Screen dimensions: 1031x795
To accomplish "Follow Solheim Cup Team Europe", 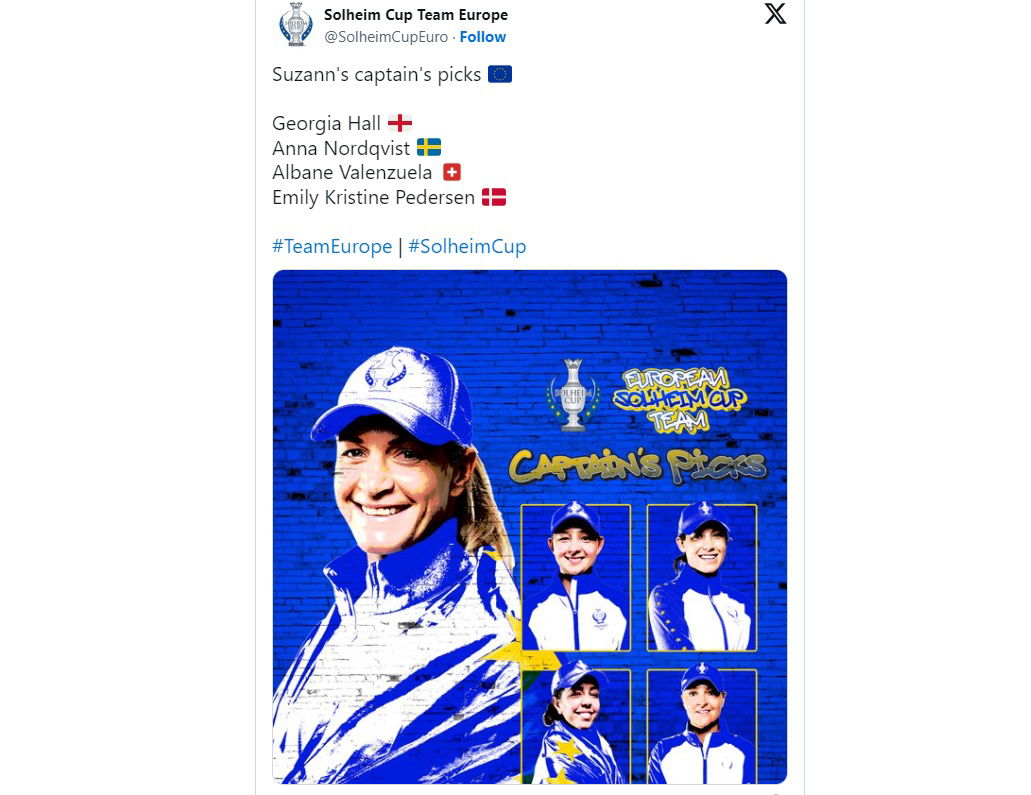I will pyautogui.click(x=483, y=37).
